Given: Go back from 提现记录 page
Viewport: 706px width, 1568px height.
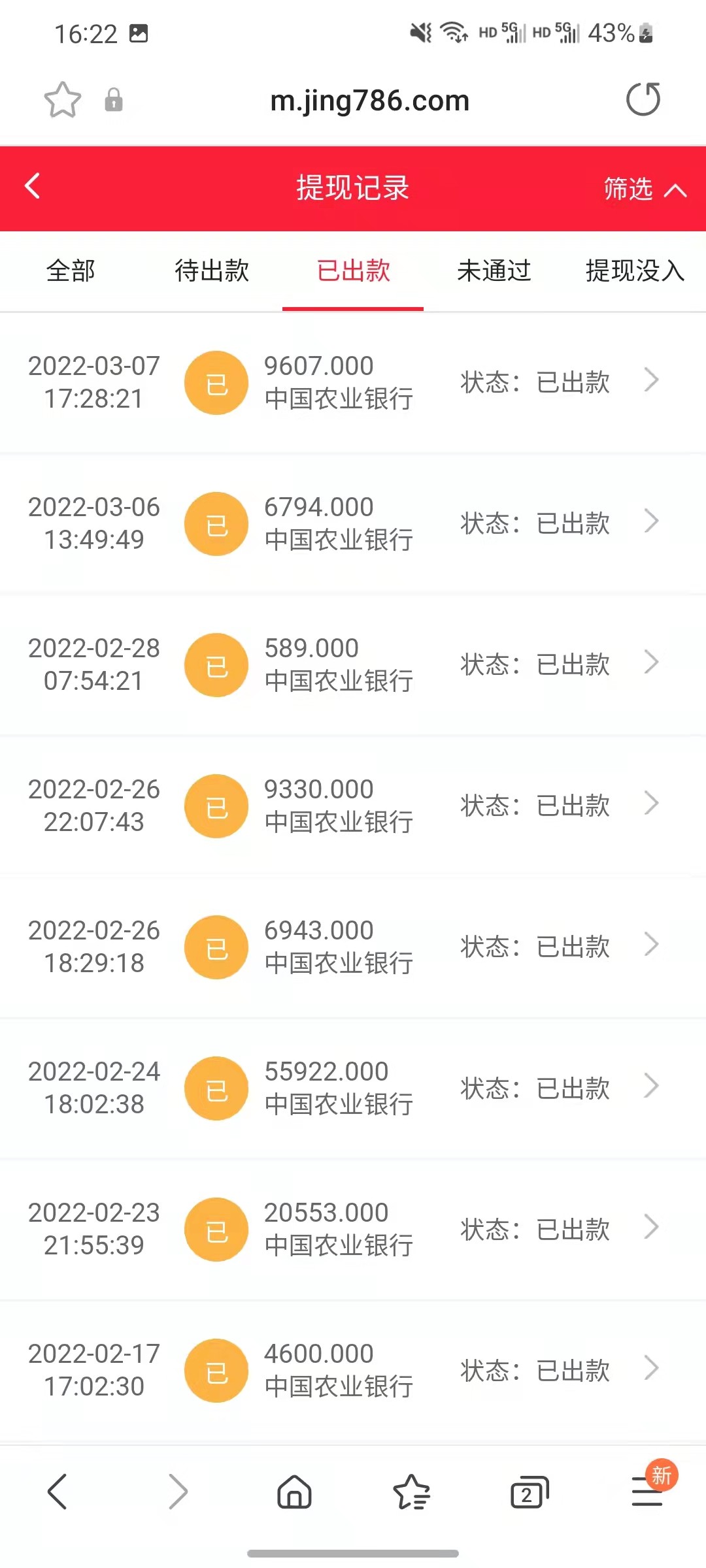Looking at the screenshot, I should [33, 187].
